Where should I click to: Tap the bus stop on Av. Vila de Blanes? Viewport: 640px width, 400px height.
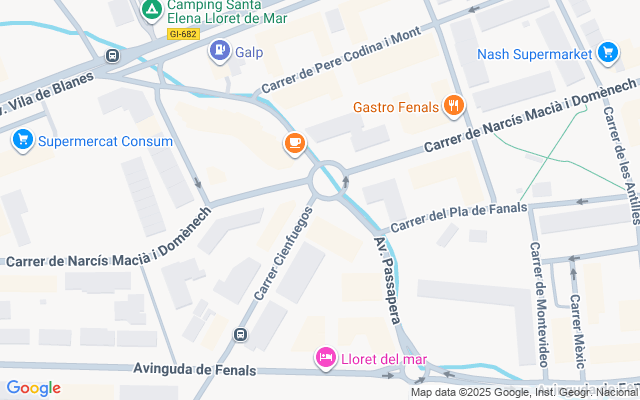113,56
